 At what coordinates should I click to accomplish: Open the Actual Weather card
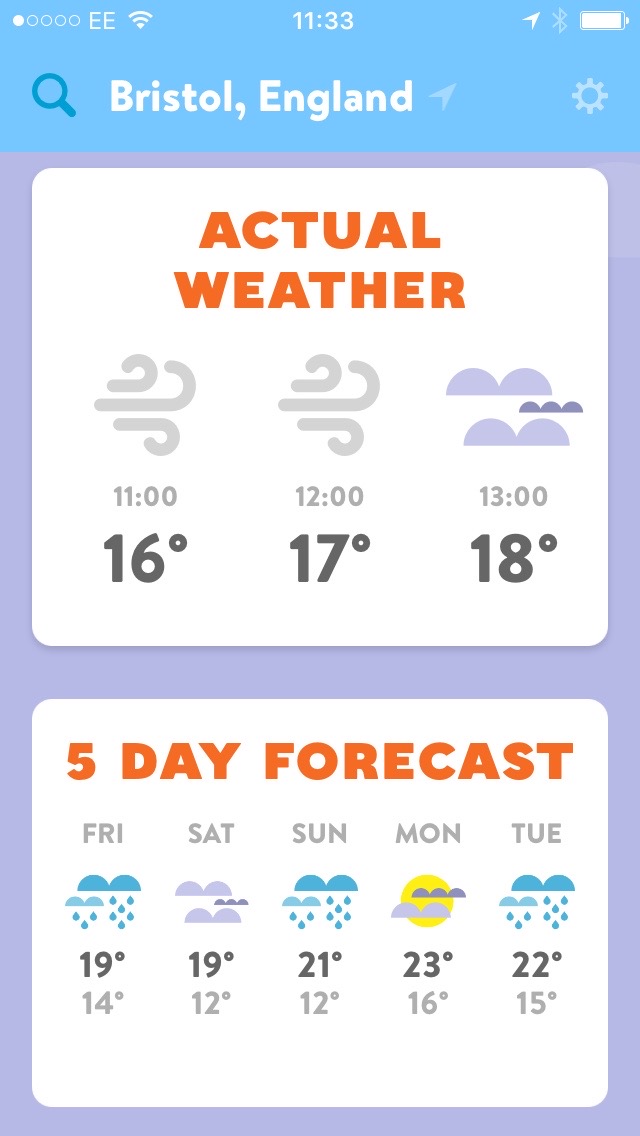320,406
